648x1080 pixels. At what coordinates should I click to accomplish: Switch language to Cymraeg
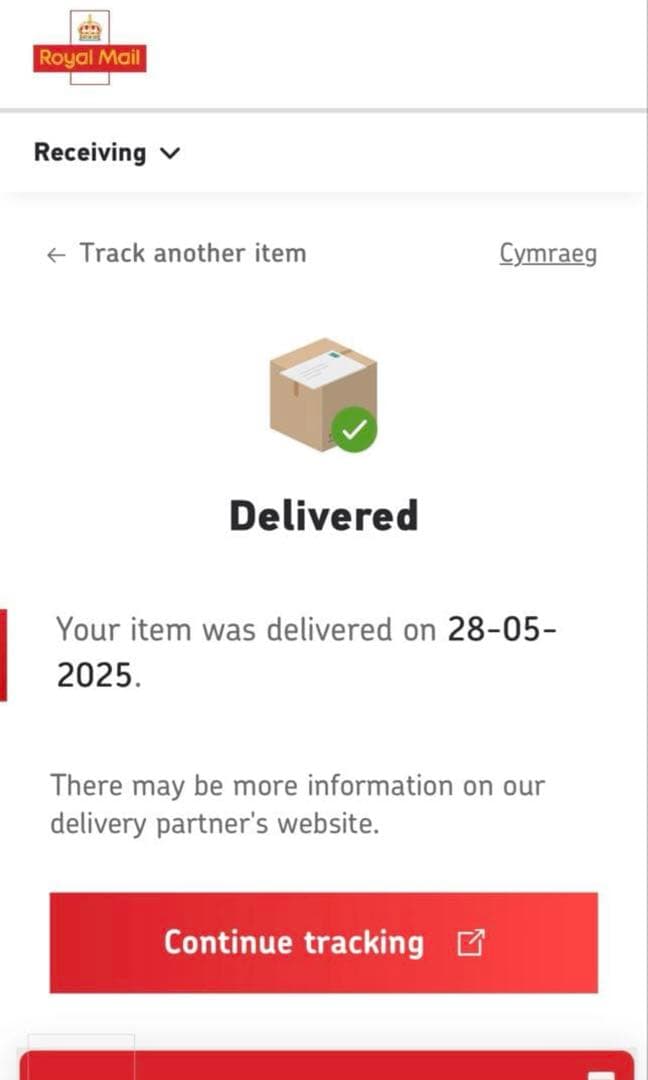[x=547, y=254]
